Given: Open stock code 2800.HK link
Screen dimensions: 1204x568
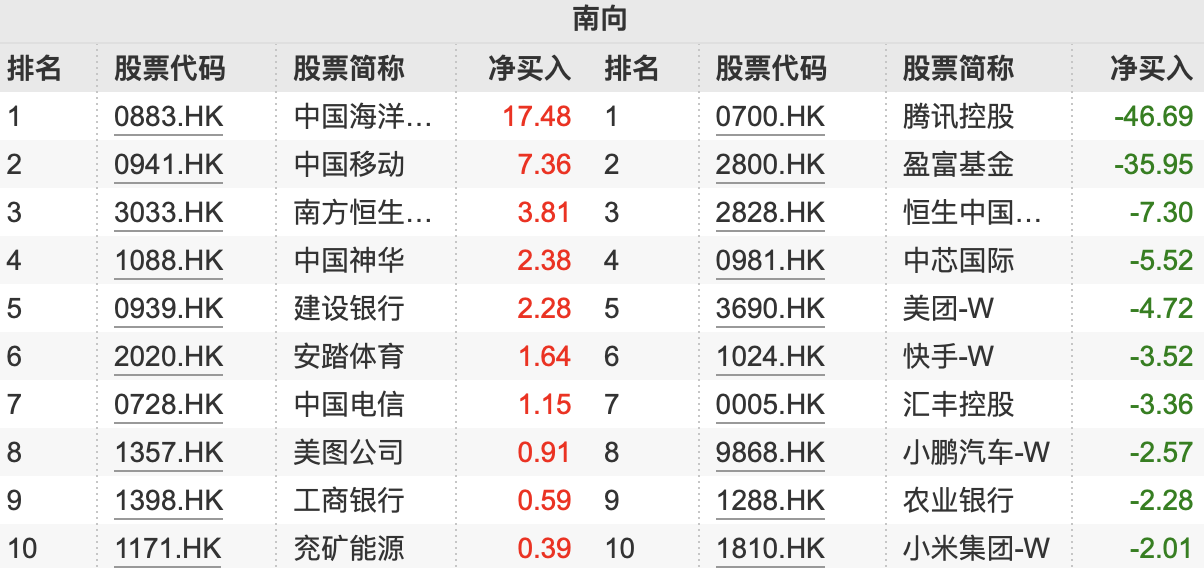Looking at the screenshot, I should point(770,165).
